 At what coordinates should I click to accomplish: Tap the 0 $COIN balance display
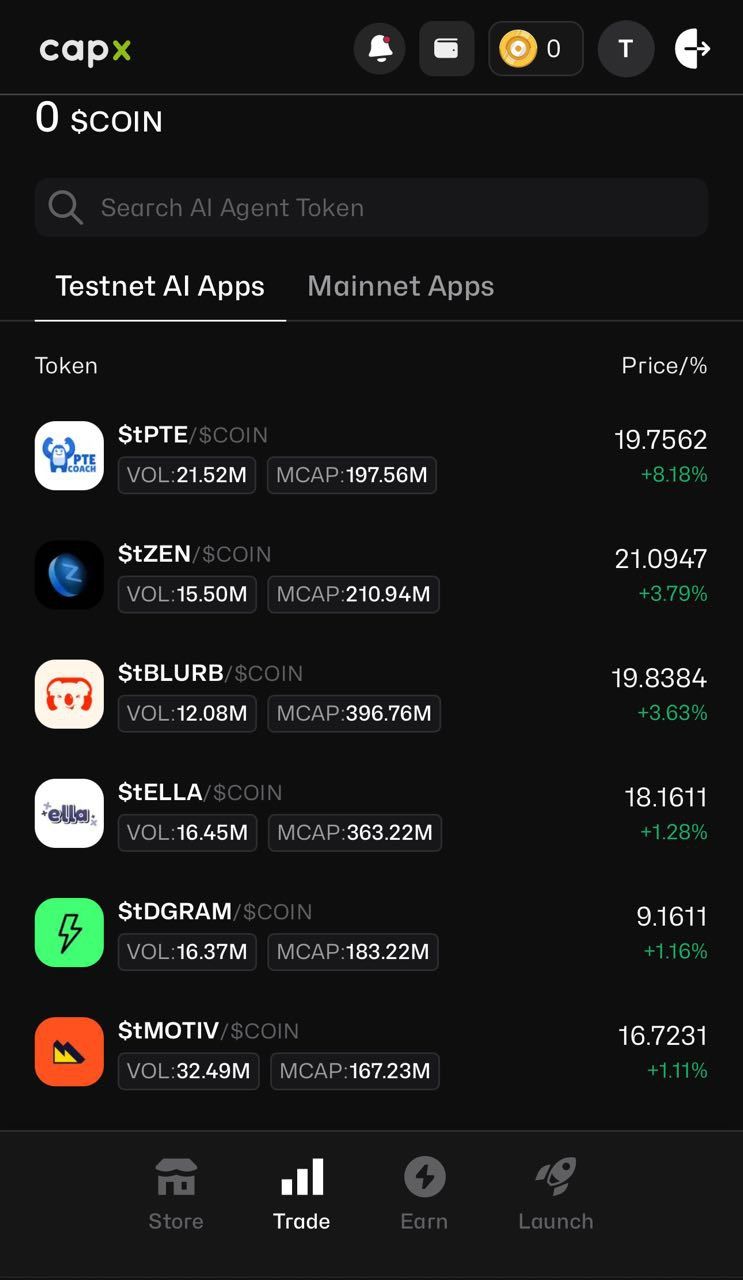pyautogui.click(x=100, y=119)
